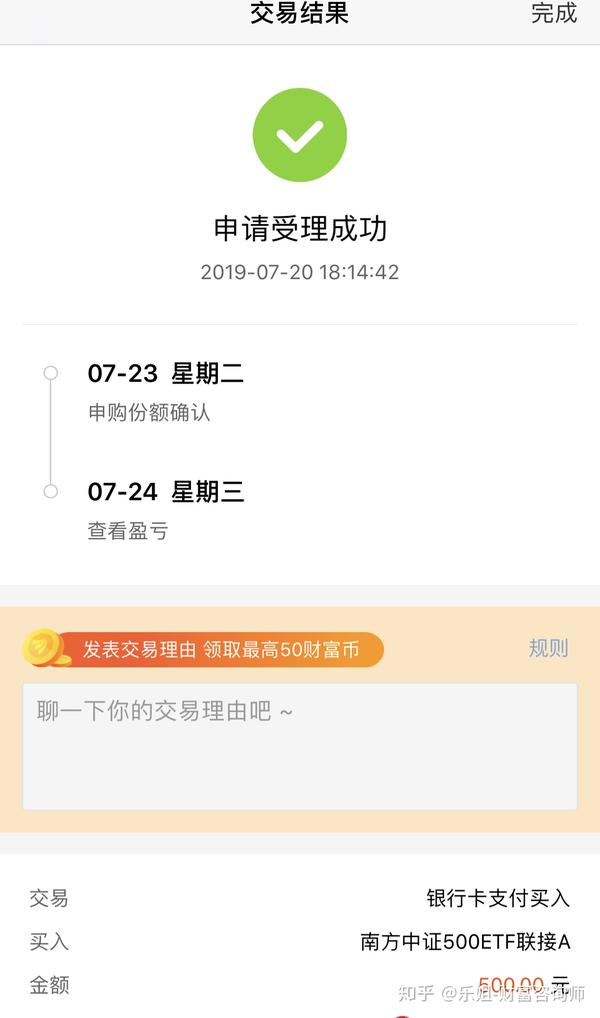Focus the 聊一下你的交易理由吧 text box
Image resolution: width=600 pixels, height=1018 pixels.
(x=299, y=745)
